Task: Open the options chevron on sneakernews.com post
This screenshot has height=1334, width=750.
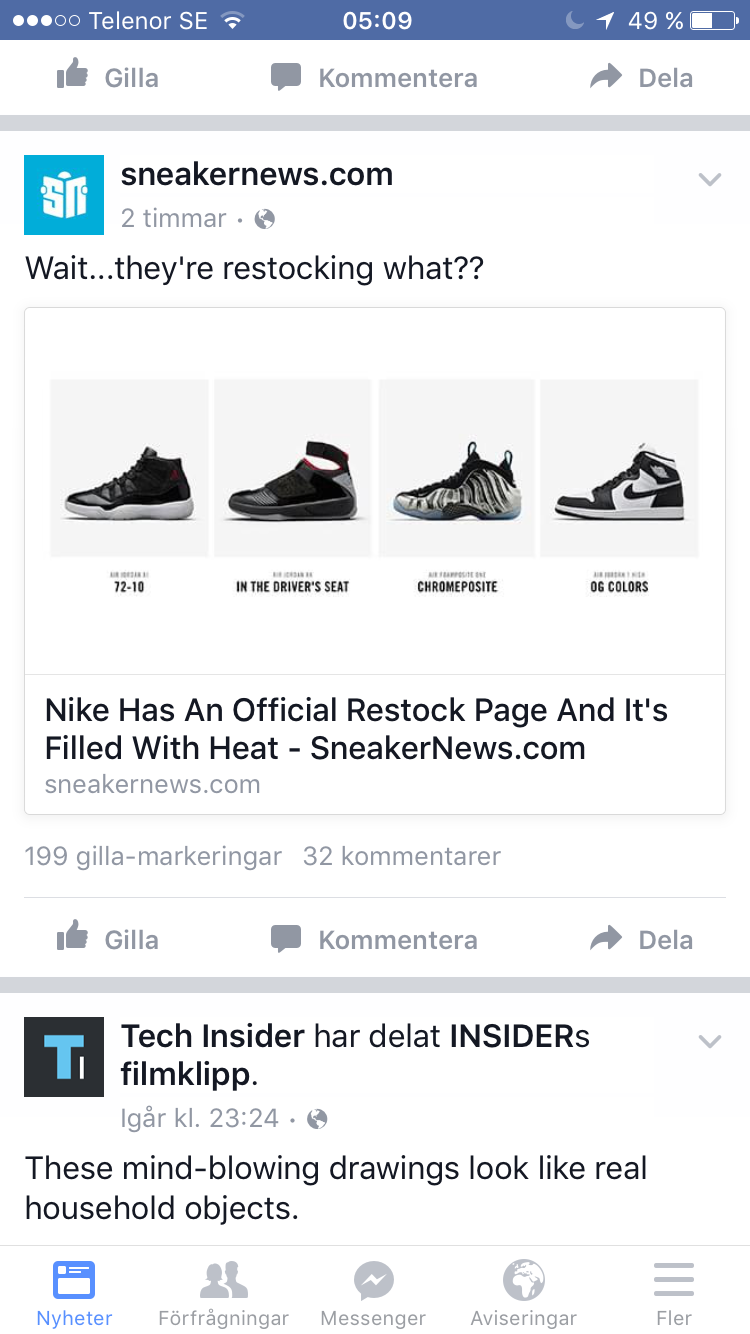Action: (709, 180)
